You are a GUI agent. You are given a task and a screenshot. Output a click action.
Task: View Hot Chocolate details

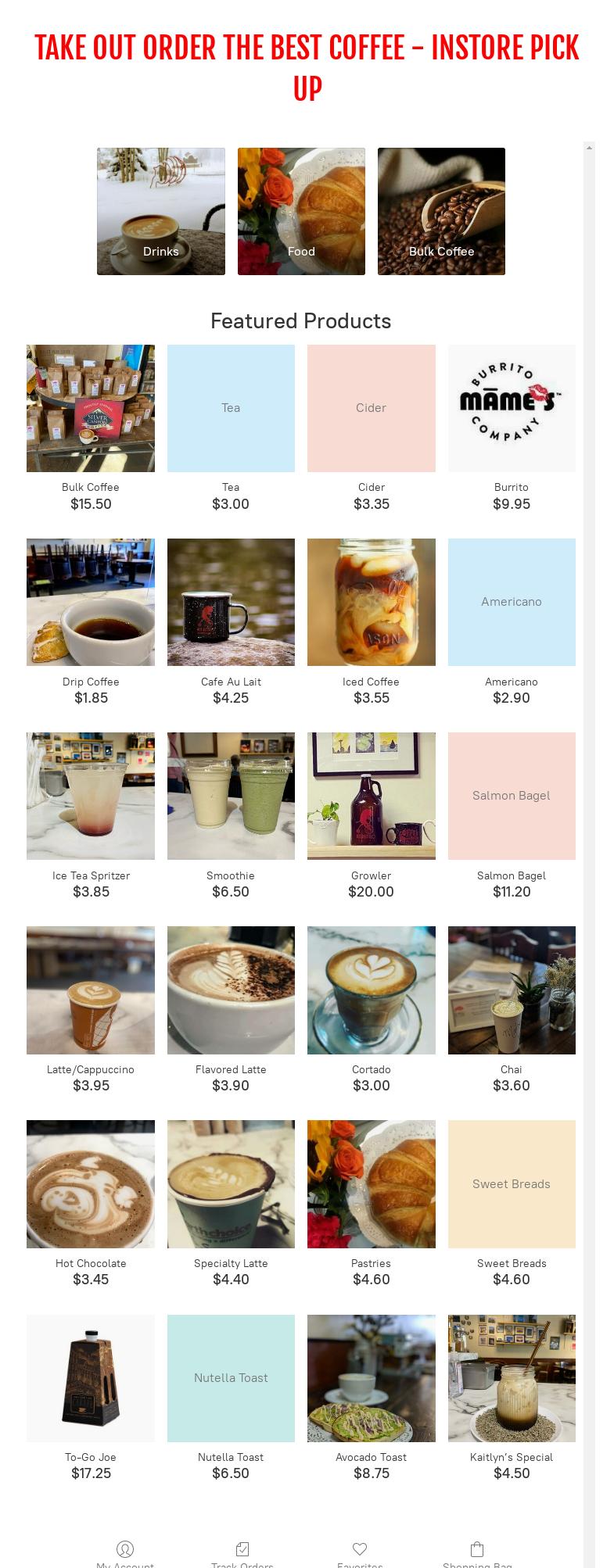(x=91, y=1183)
